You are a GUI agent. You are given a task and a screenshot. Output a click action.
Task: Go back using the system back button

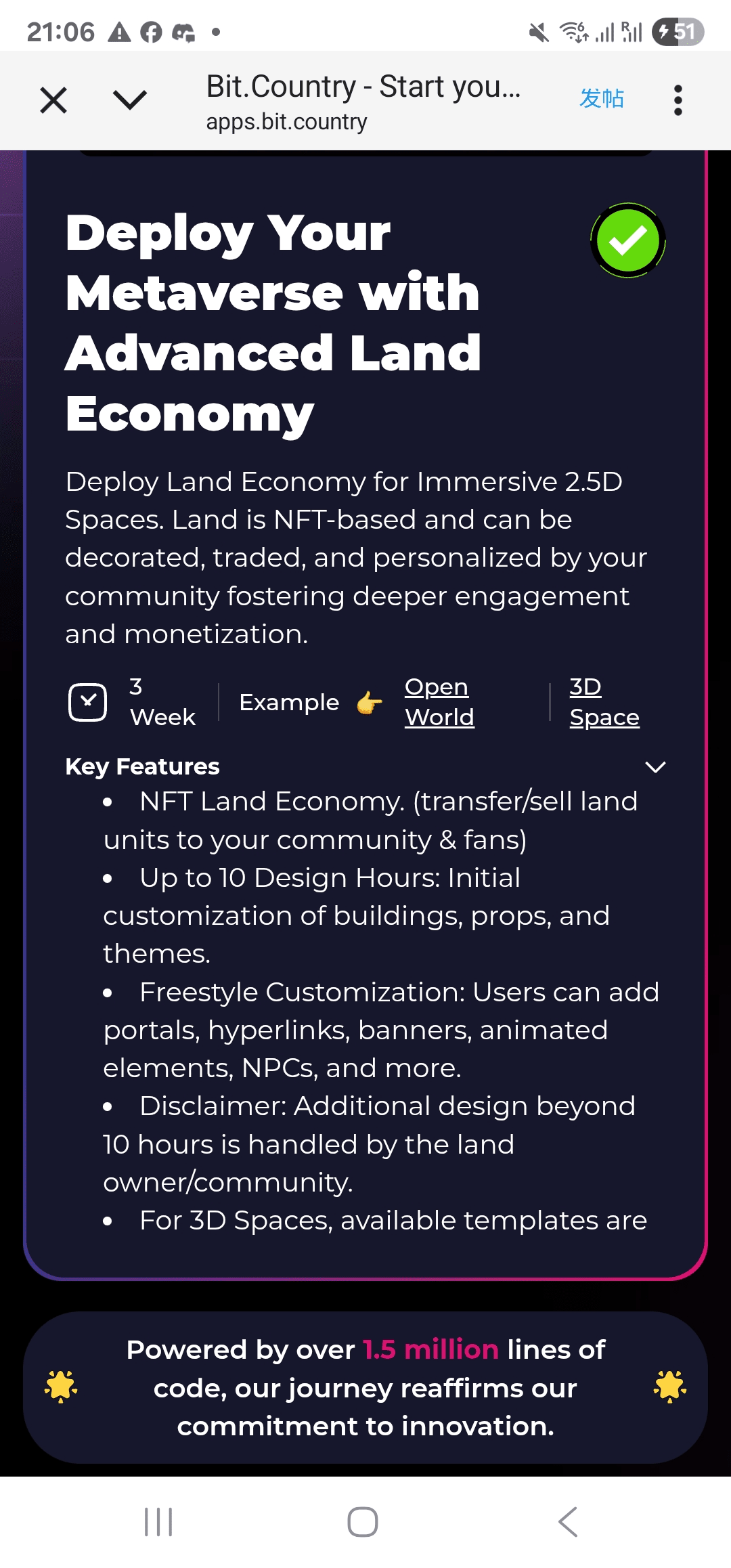568,1522
